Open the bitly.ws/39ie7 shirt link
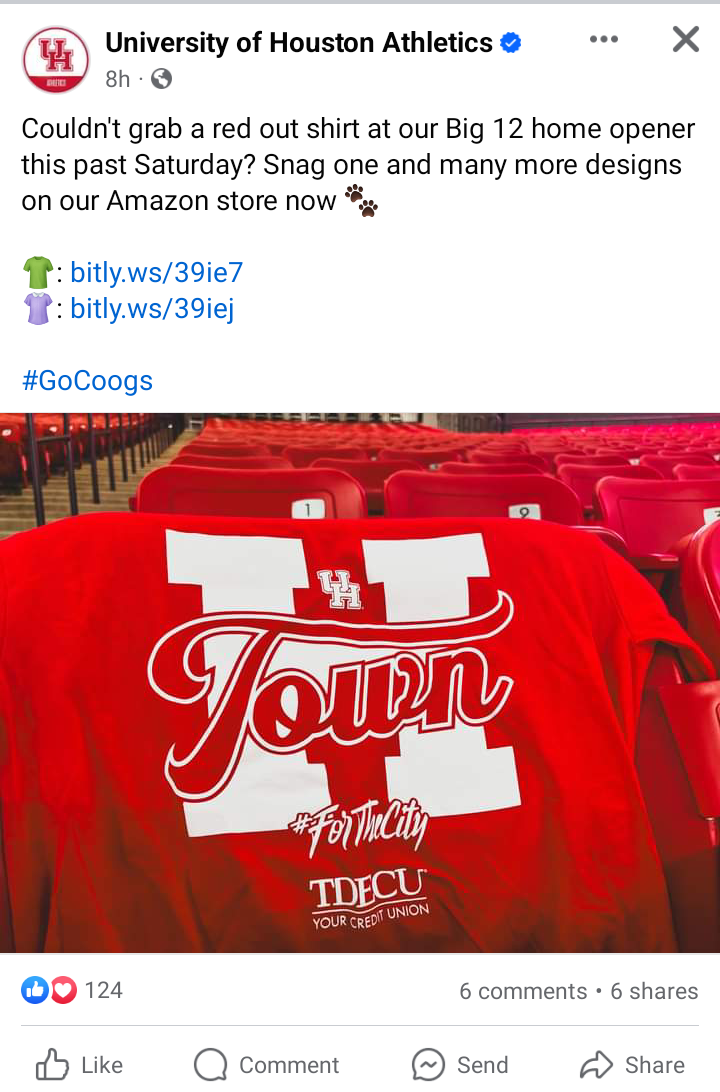Image resolution: width=720 pixels, height=1092 pixels. [x=156, y=273]
